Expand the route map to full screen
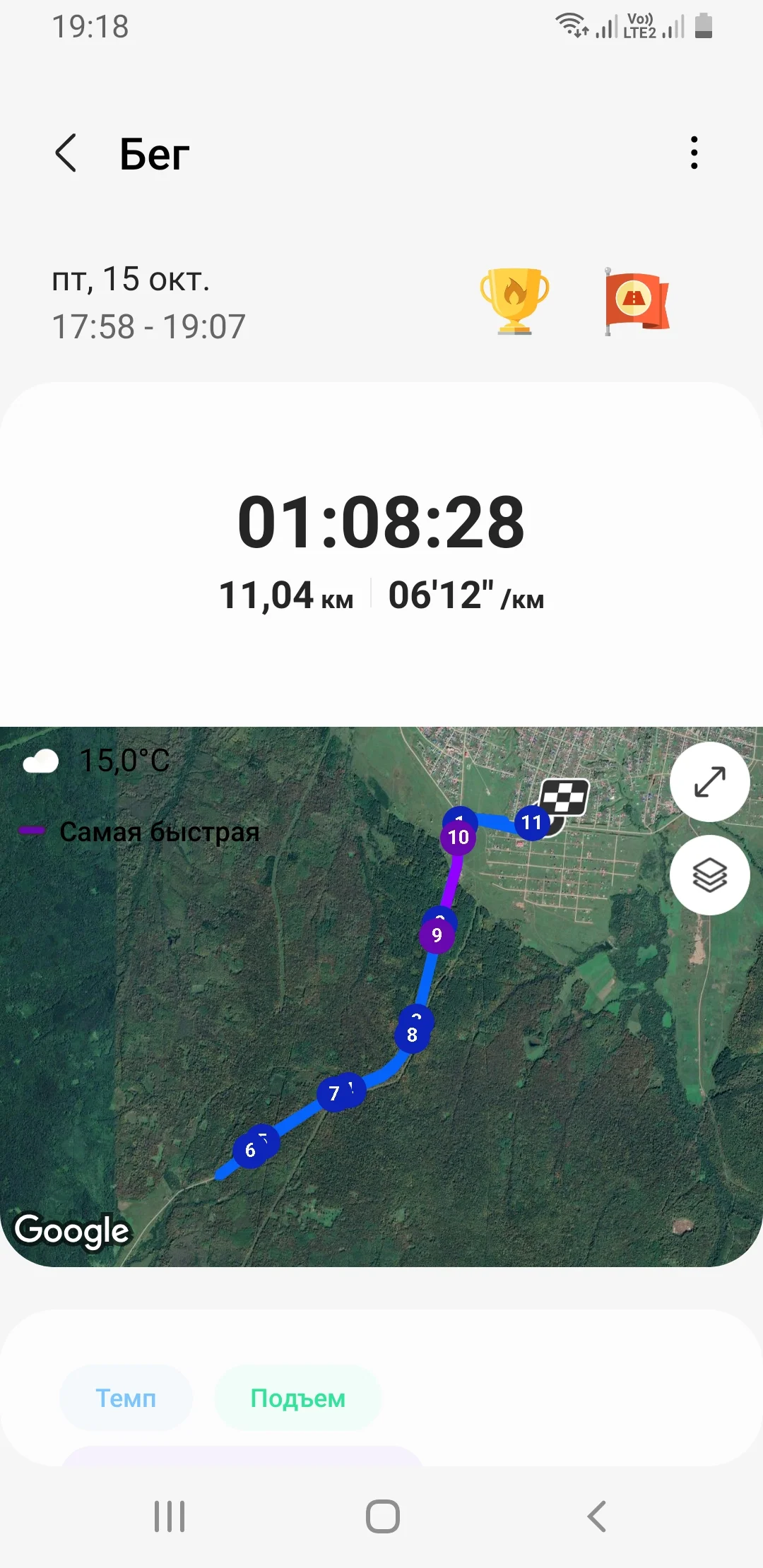This screenshot has width=763, height=1568. (x=709, y=782)
